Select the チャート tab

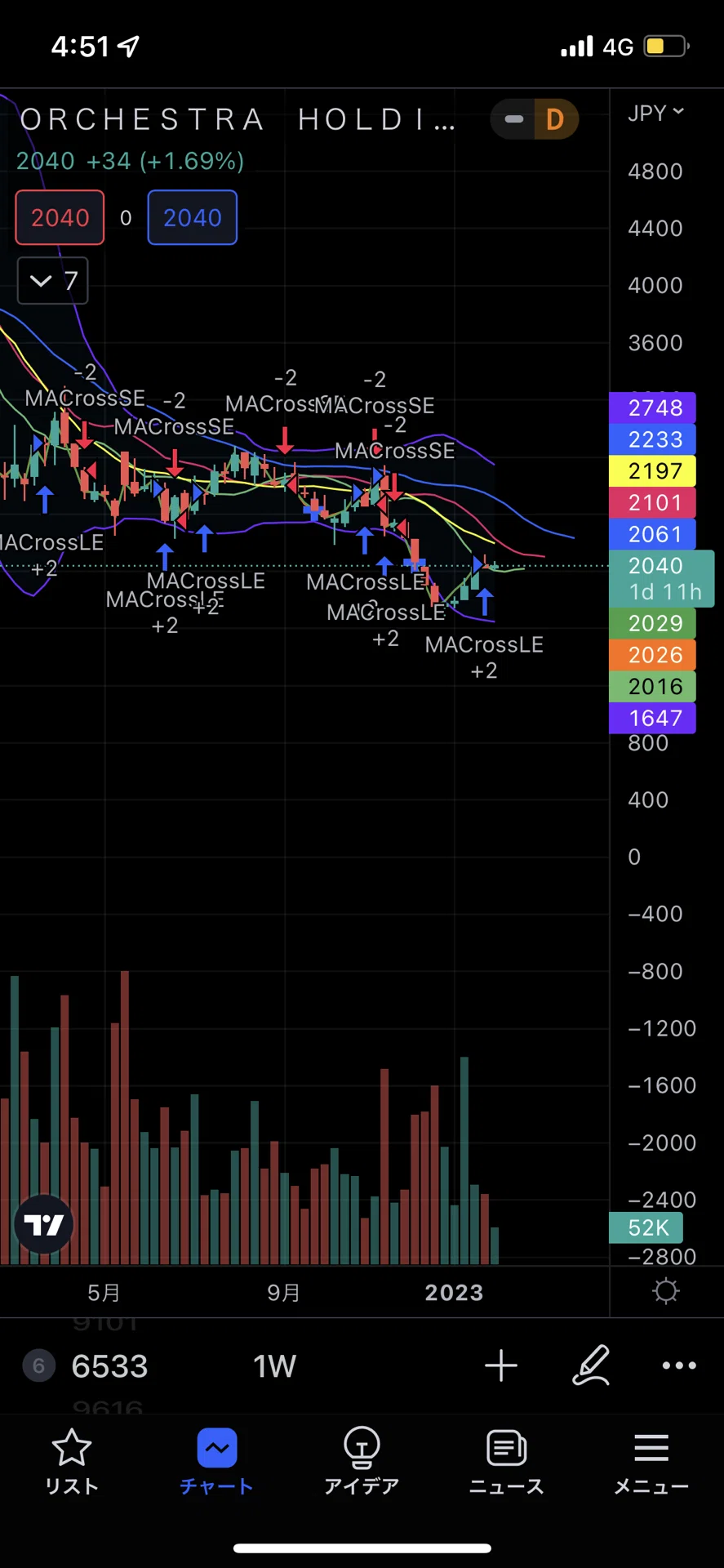tap(216, 1462)
